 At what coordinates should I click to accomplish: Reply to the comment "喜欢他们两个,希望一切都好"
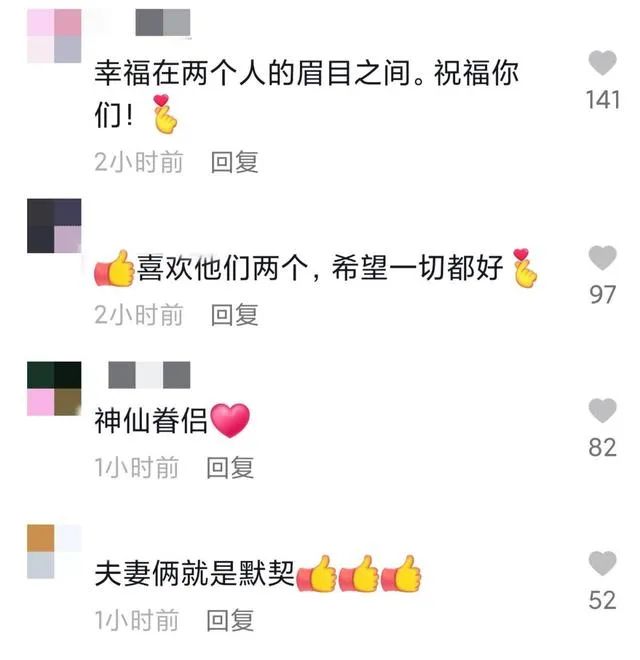[x=234, y=315]
